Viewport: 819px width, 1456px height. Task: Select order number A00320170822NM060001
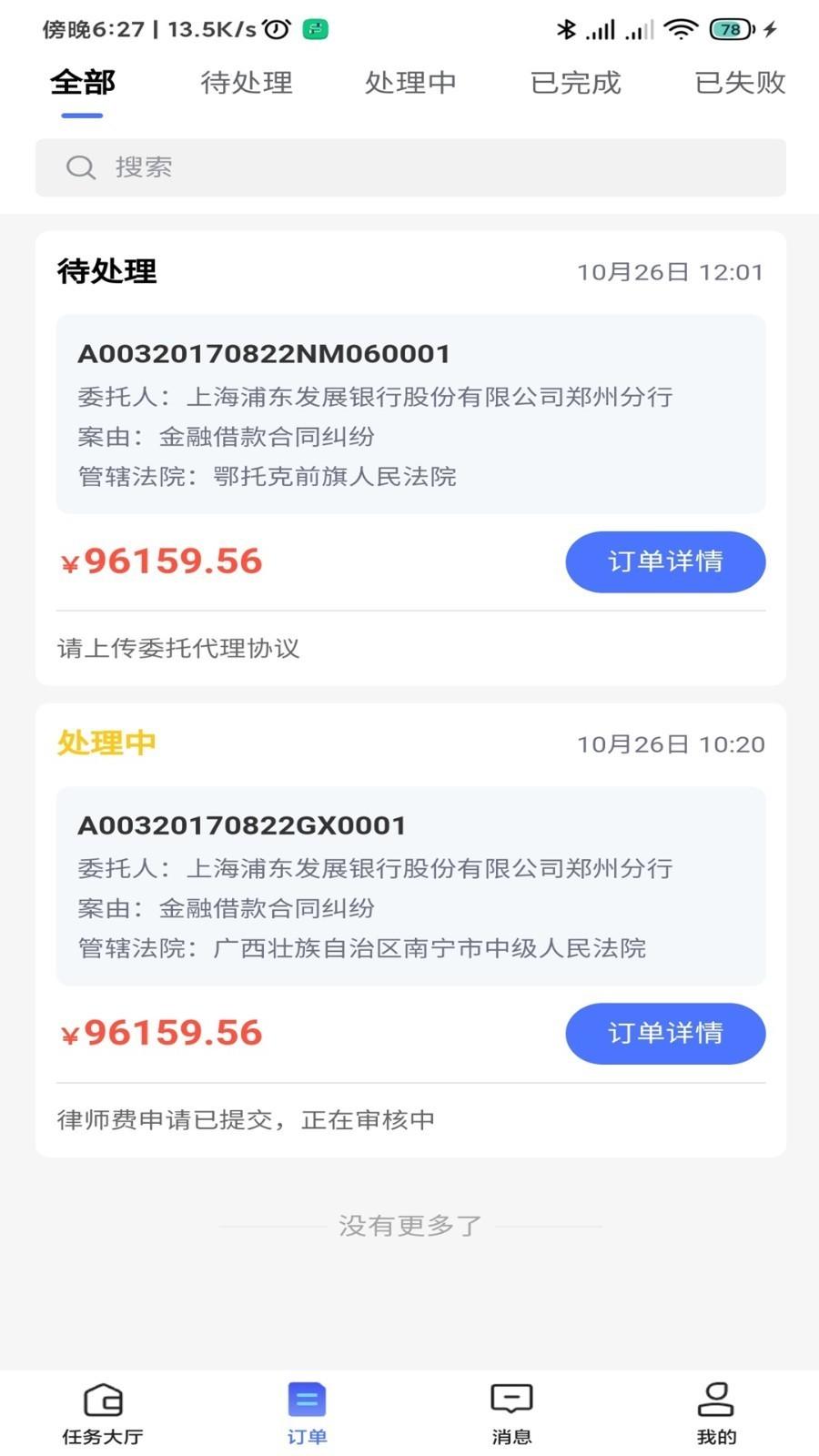click(x=264, y=354)
